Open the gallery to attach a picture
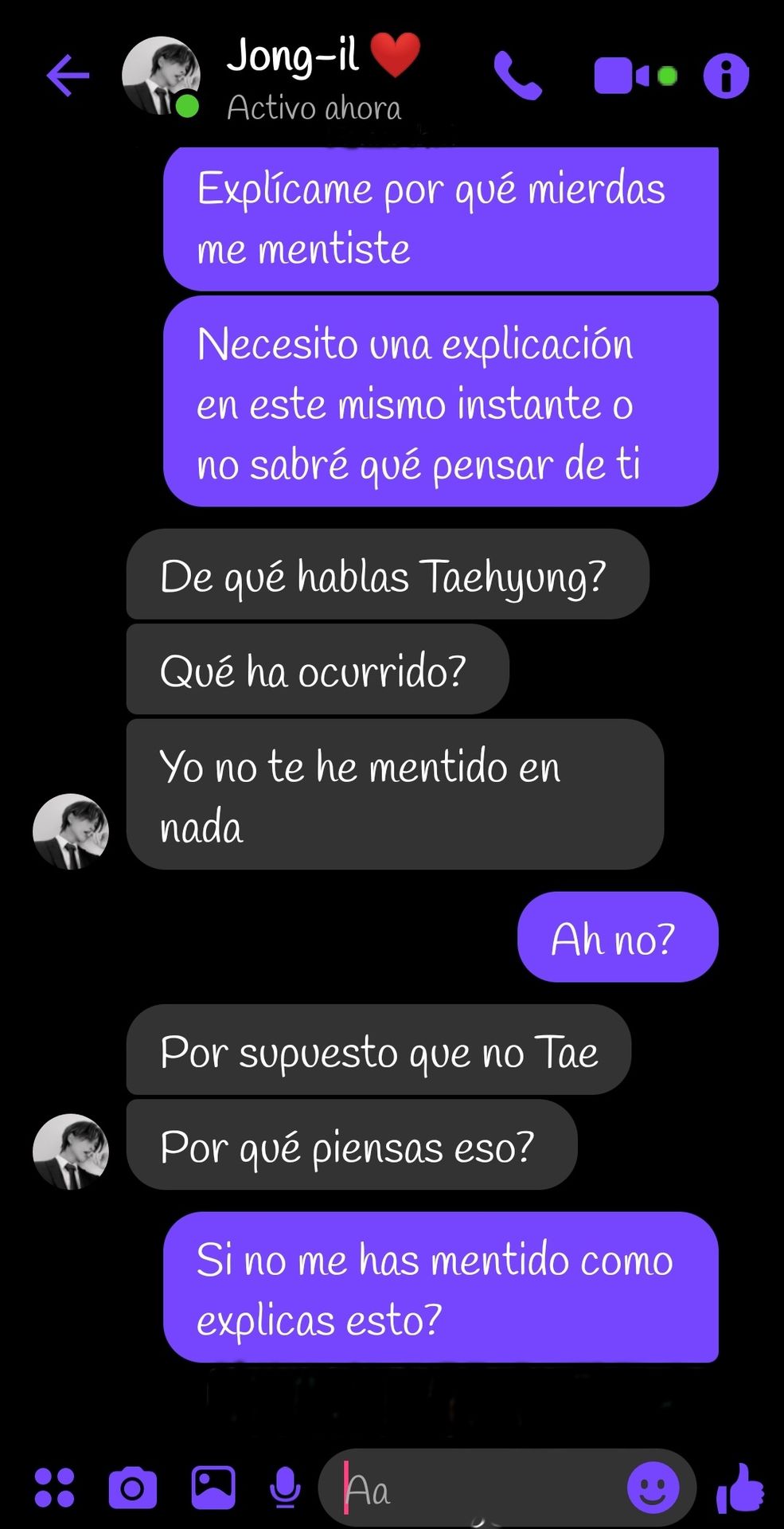Screen dimensions: 784x1529 coord(213,1487)
